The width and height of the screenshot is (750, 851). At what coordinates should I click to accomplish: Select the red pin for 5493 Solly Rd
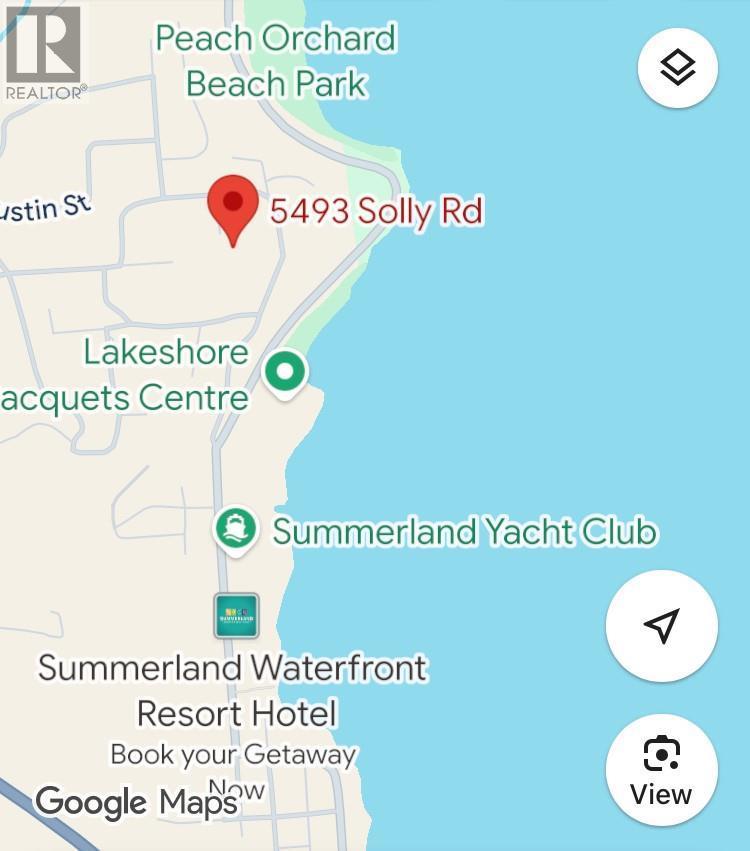tap(232, 206)
